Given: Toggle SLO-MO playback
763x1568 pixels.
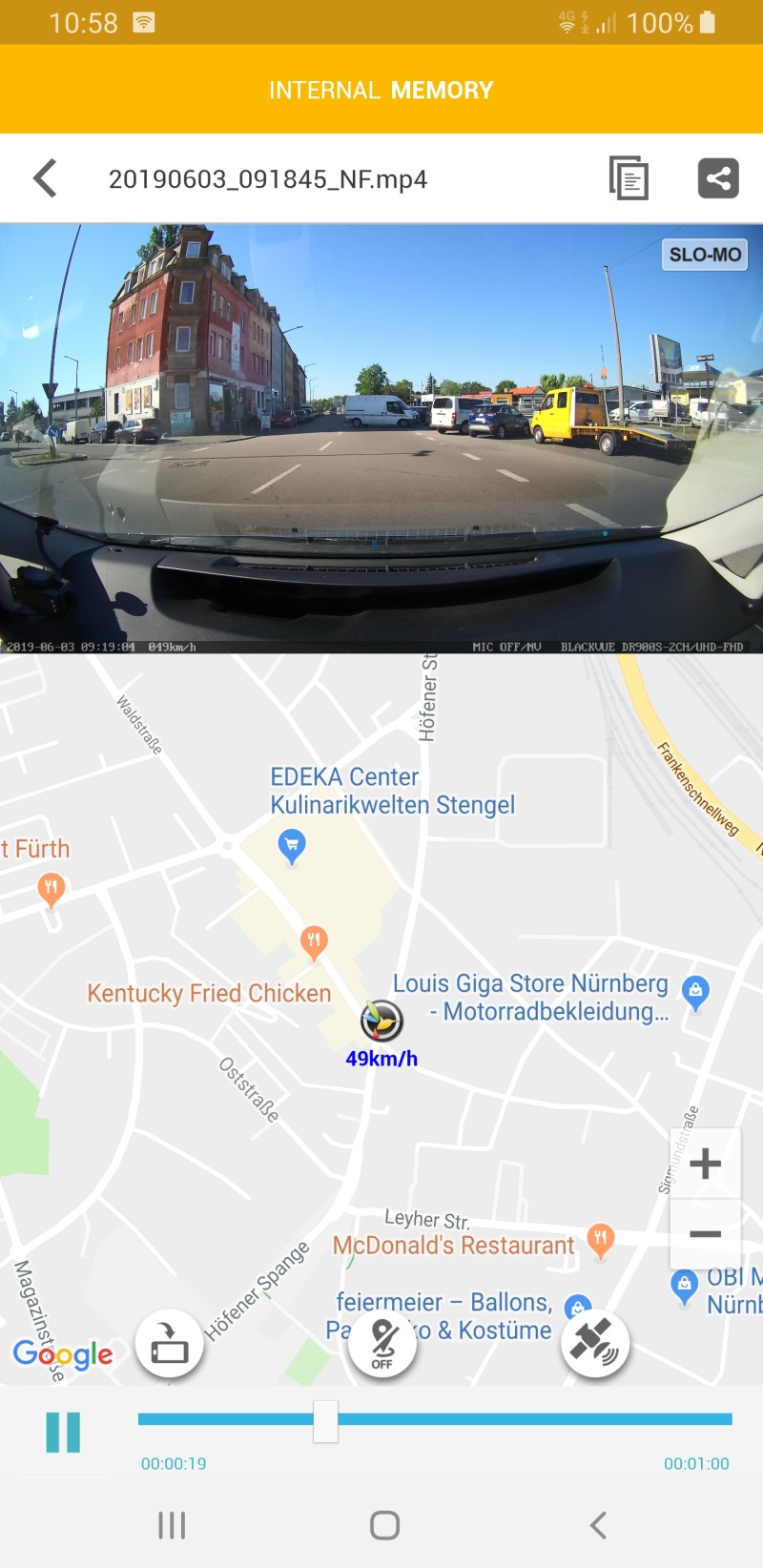Looking at the screenshot, I should click(705, 255).
